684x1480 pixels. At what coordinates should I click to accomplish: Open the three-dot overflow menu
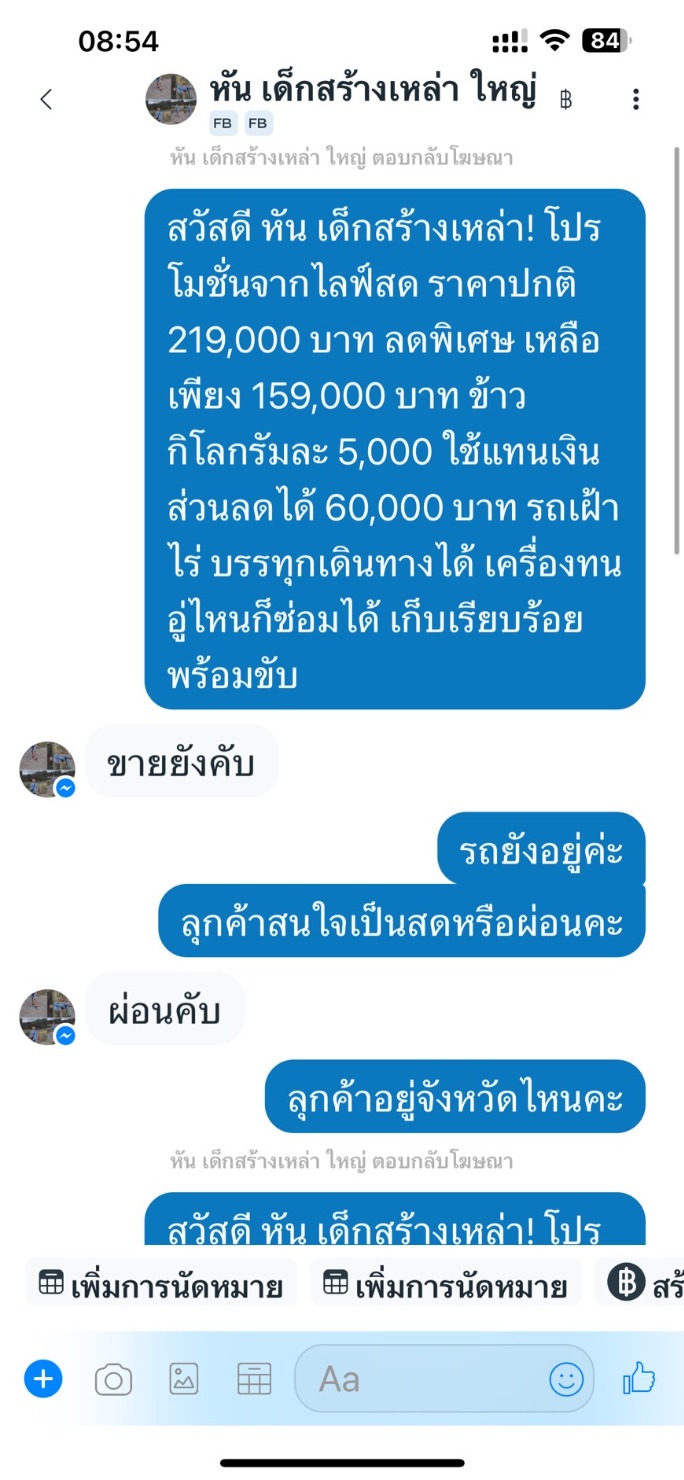636,99
